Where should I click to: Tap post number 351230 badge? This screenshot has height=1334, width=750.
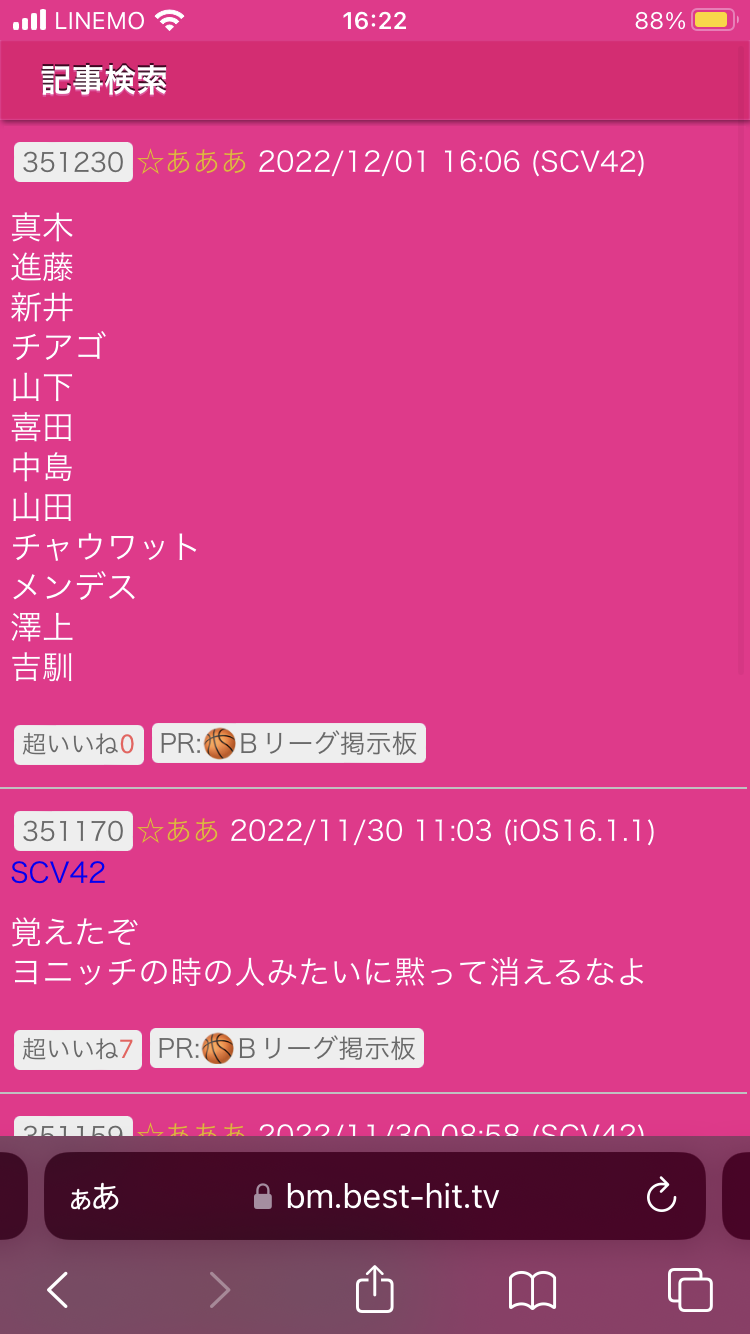73,162
